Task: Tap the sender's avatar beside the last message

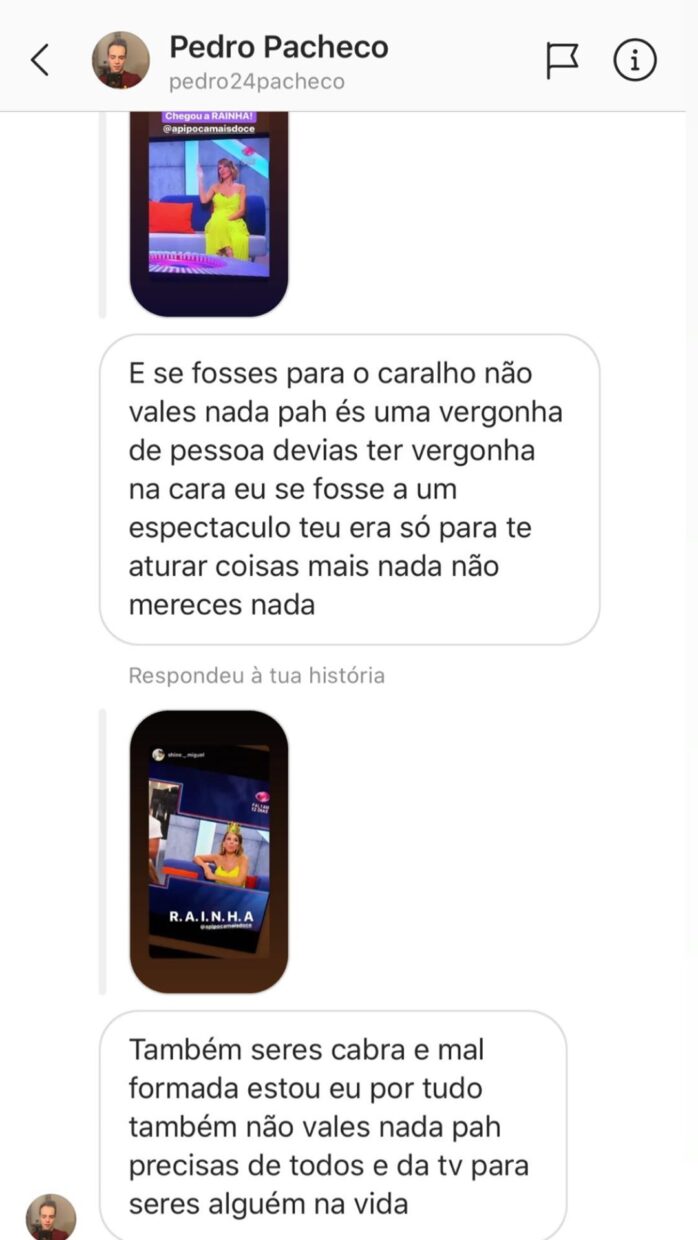Action: click(51, 1217)
